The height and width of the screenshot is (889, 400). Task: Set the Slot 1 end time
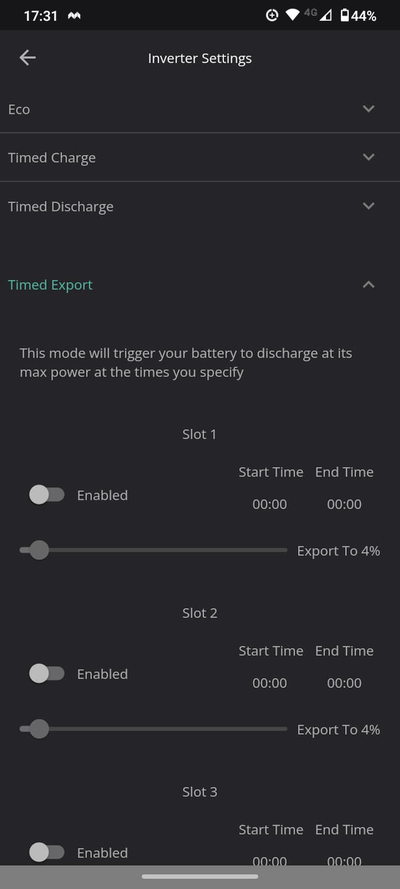(344, 504)
